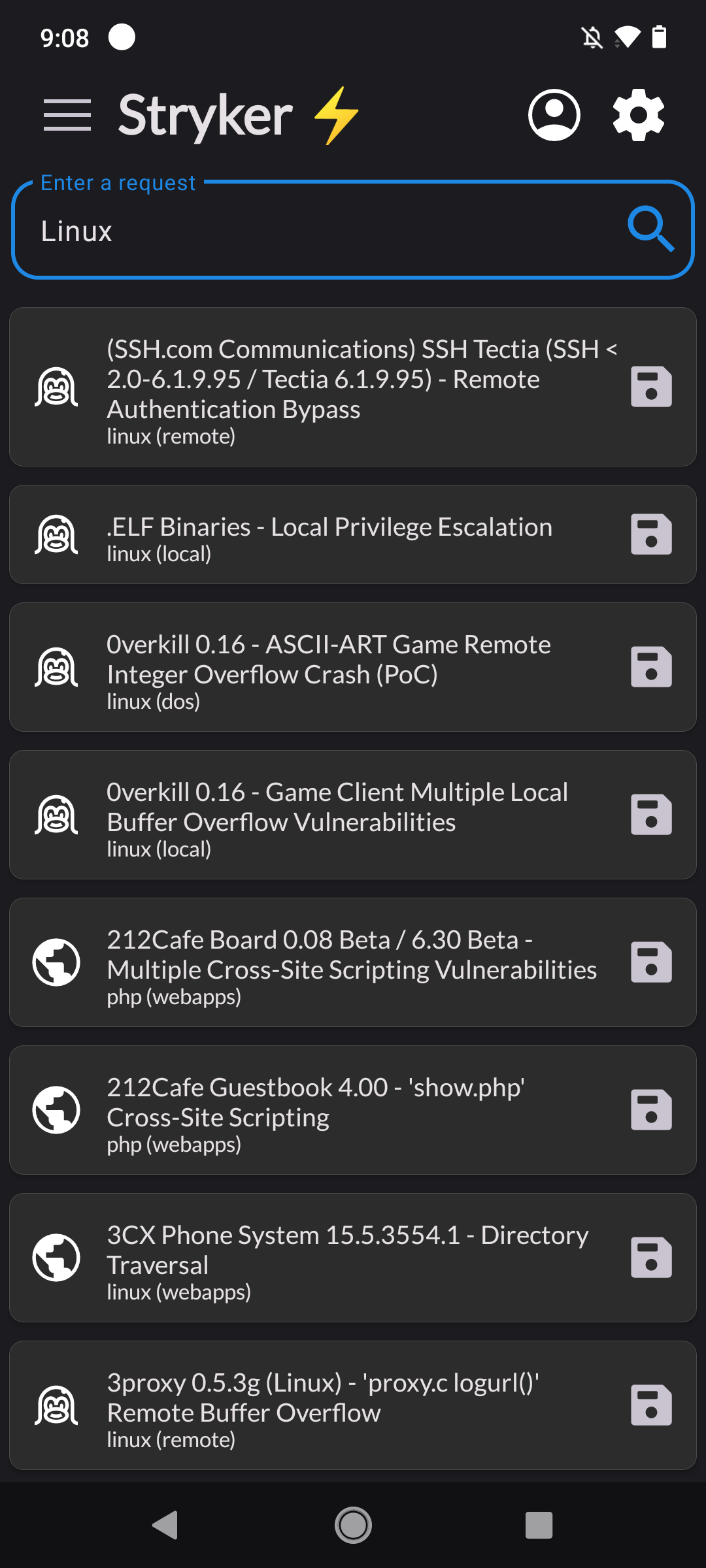Open the user account profile icon

554,115
